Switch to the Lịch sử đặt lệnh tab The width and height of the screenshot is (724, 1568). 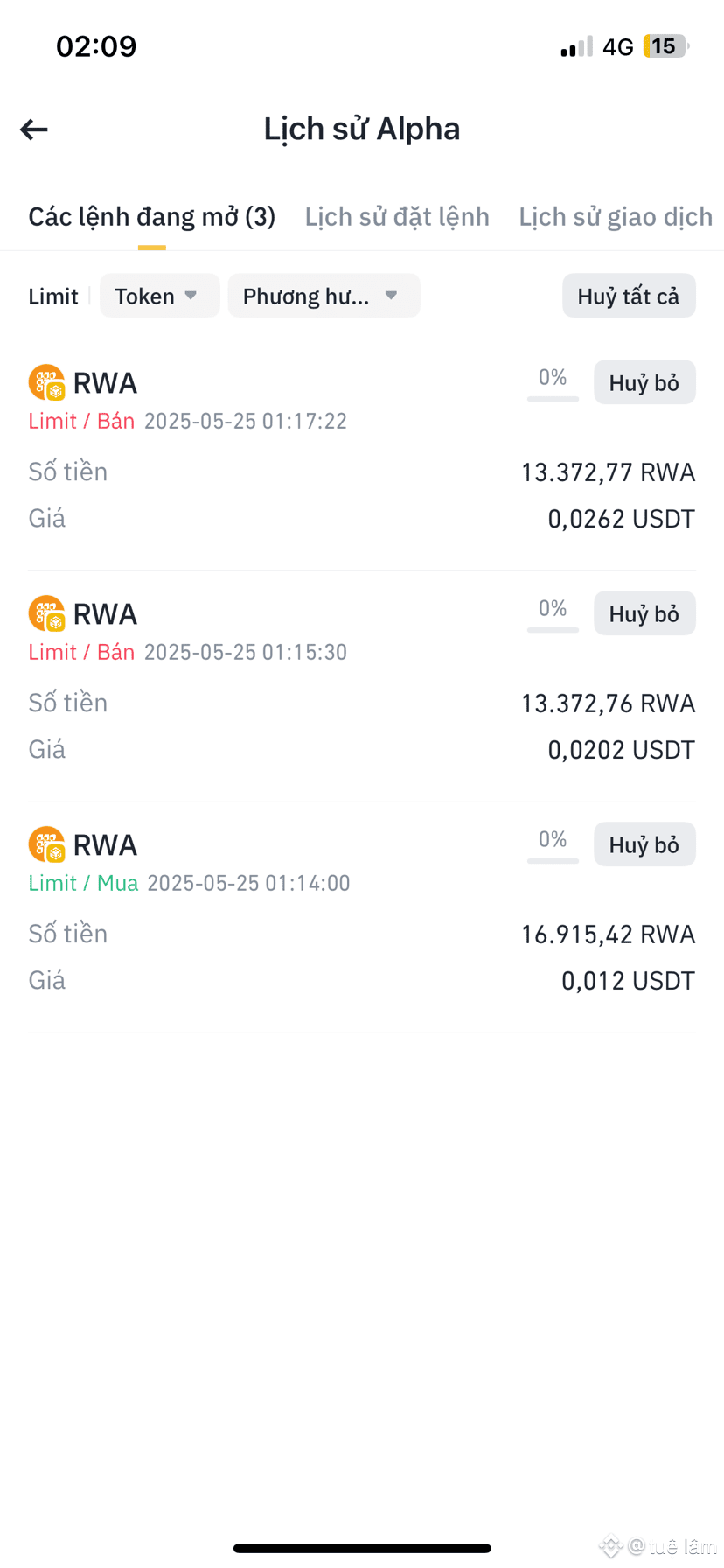click(x=397, y=217)
